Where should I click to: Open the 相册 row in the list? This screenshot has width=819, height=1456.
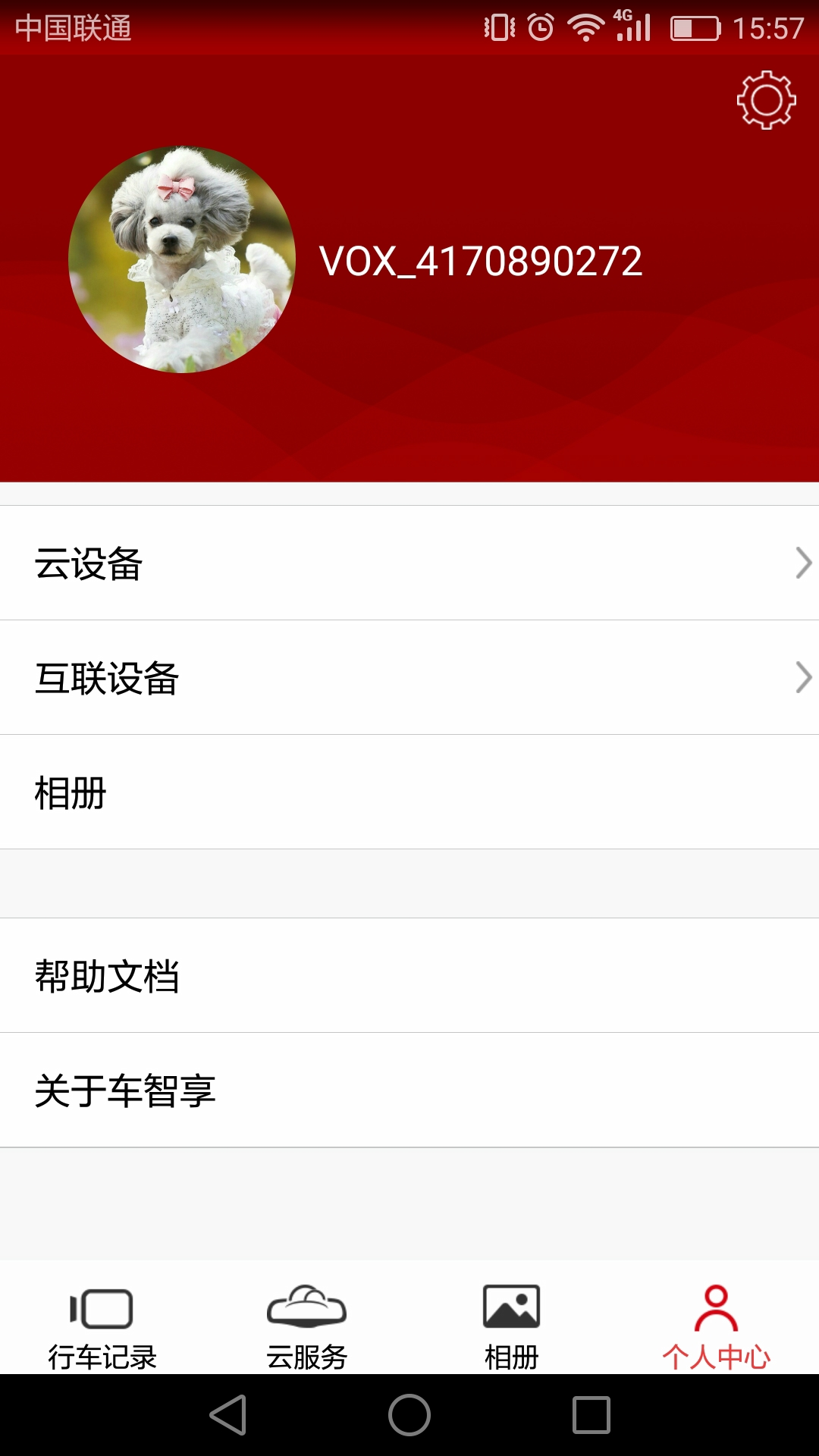click(409, 792)
